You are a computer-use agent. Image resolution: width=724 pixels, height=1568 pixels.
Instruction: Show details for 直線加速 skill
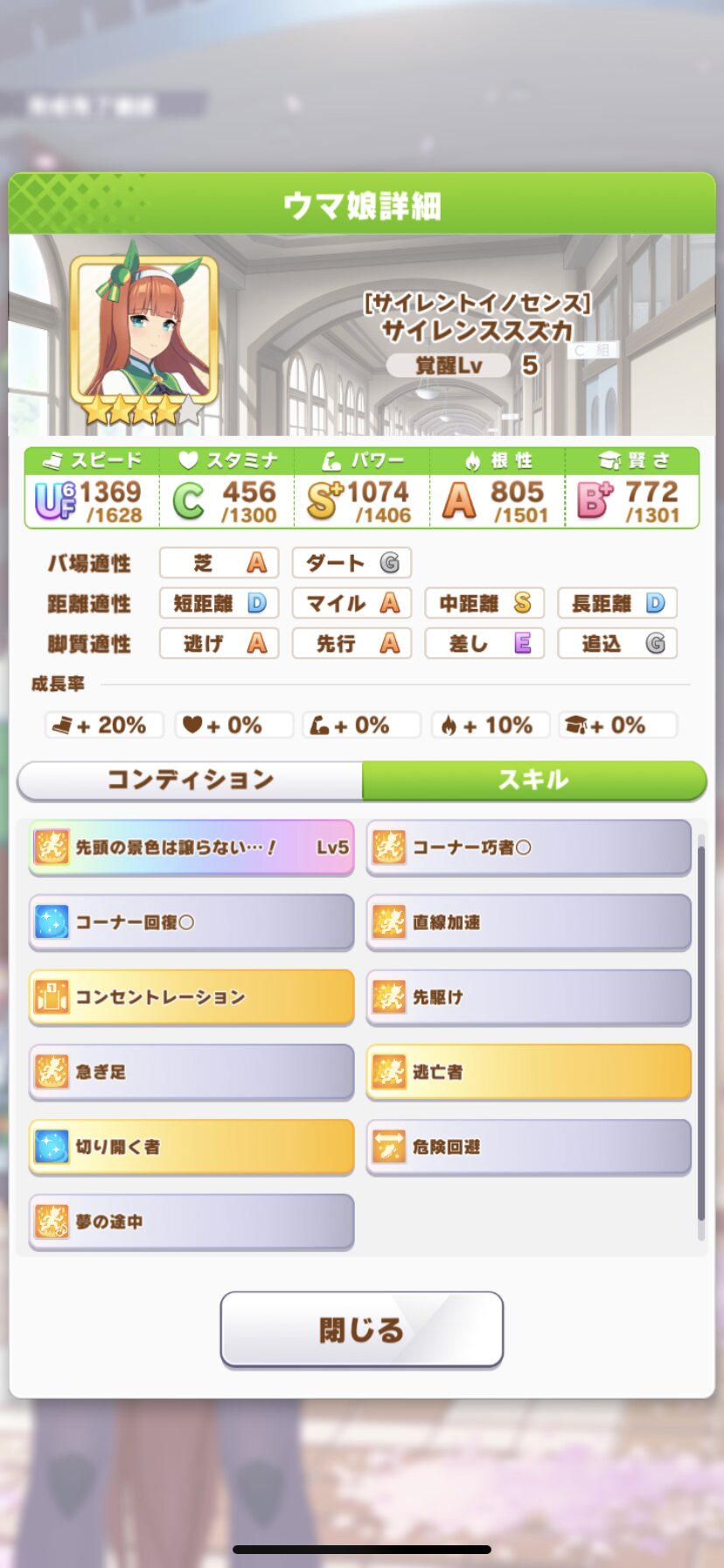point(528,922)
